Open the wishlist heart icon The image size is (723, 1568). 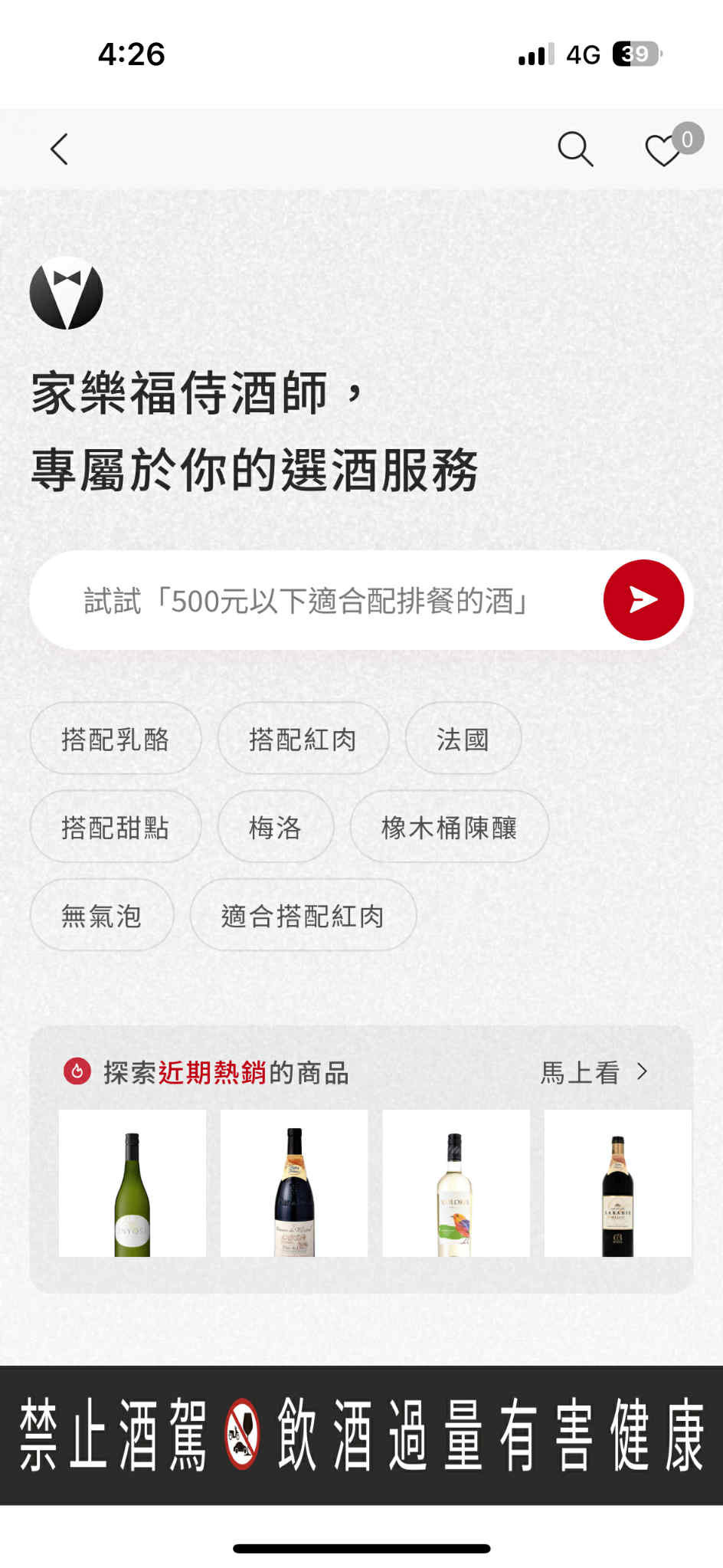tap(663, 150)
